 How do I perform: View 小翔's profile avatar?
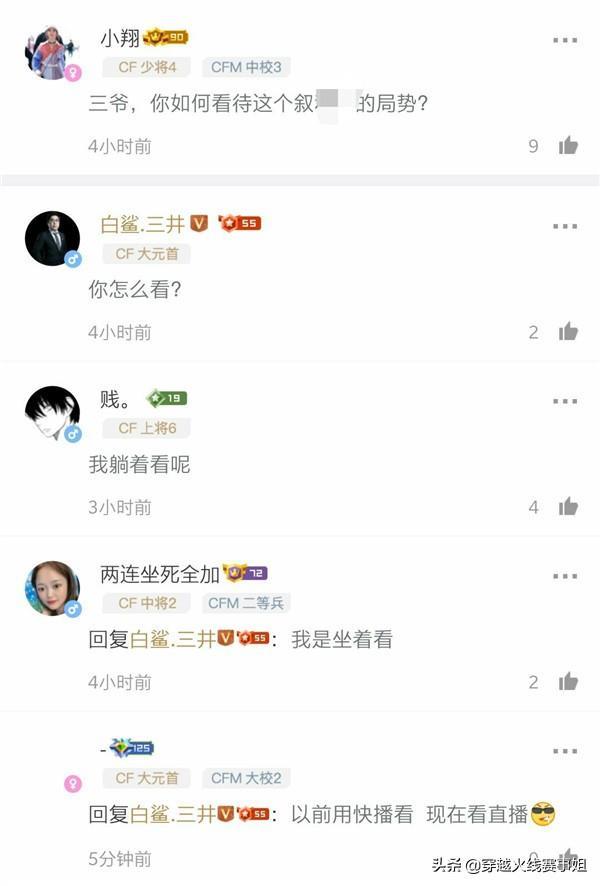[50, 49]
